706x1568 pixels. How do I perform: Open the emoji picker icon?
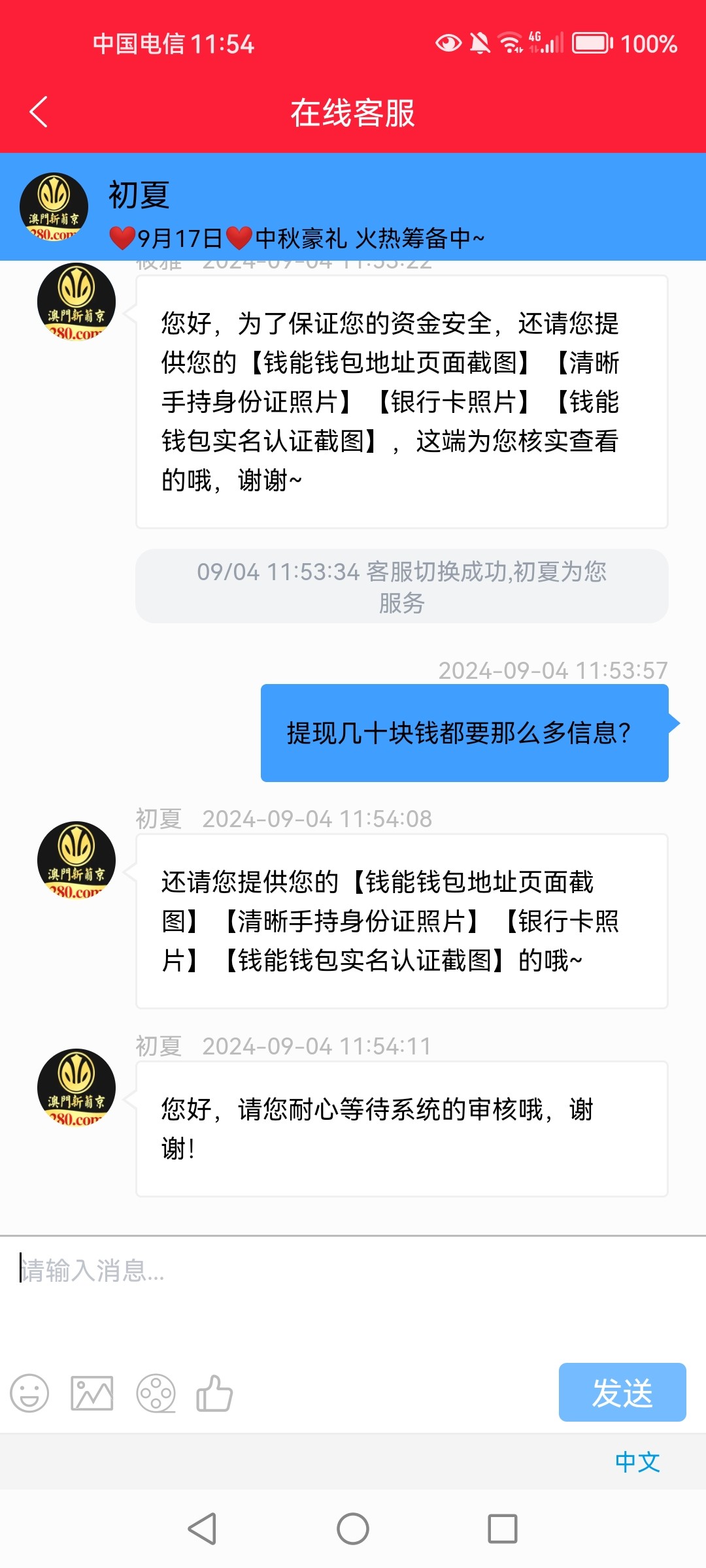(x=29, y=1392)
